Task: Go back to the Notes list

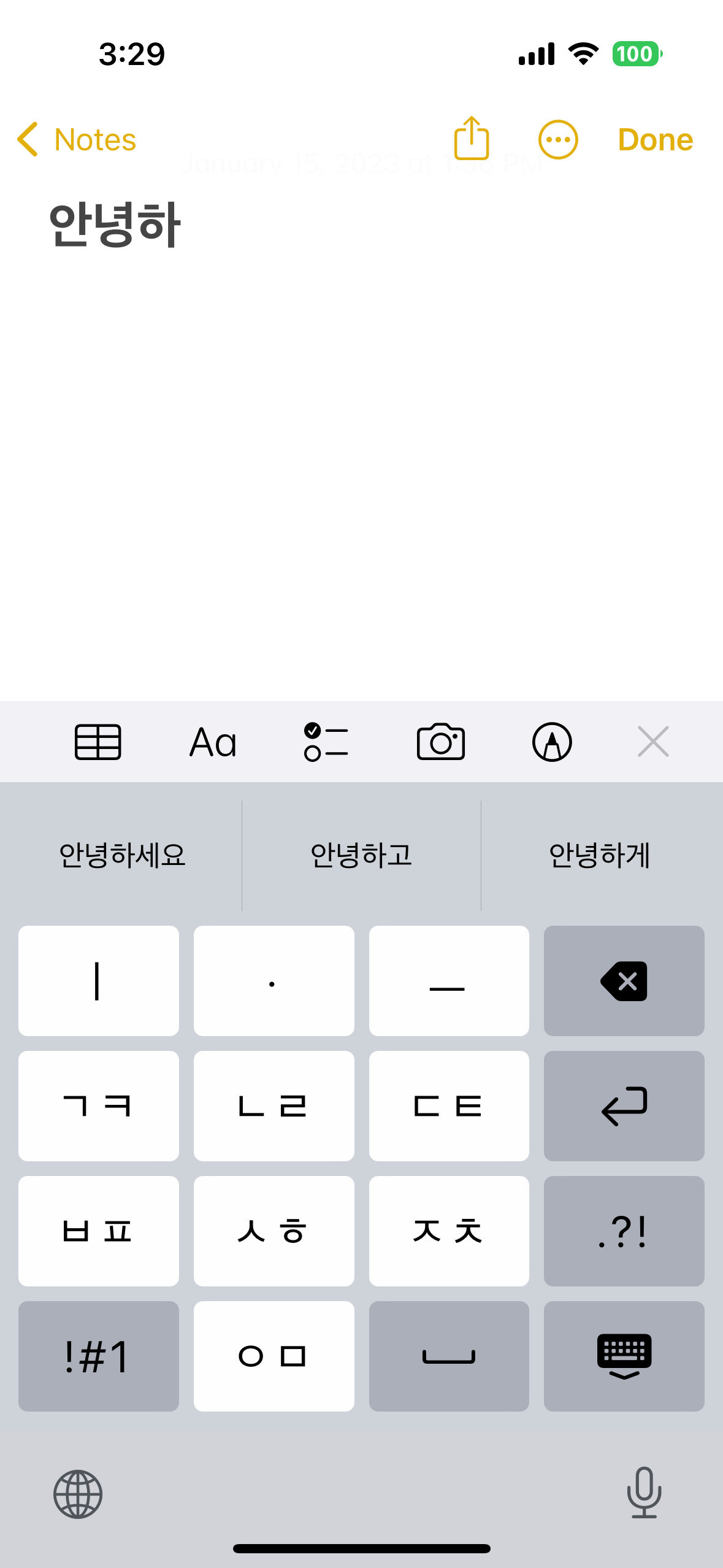Action: tap(75, 139)
